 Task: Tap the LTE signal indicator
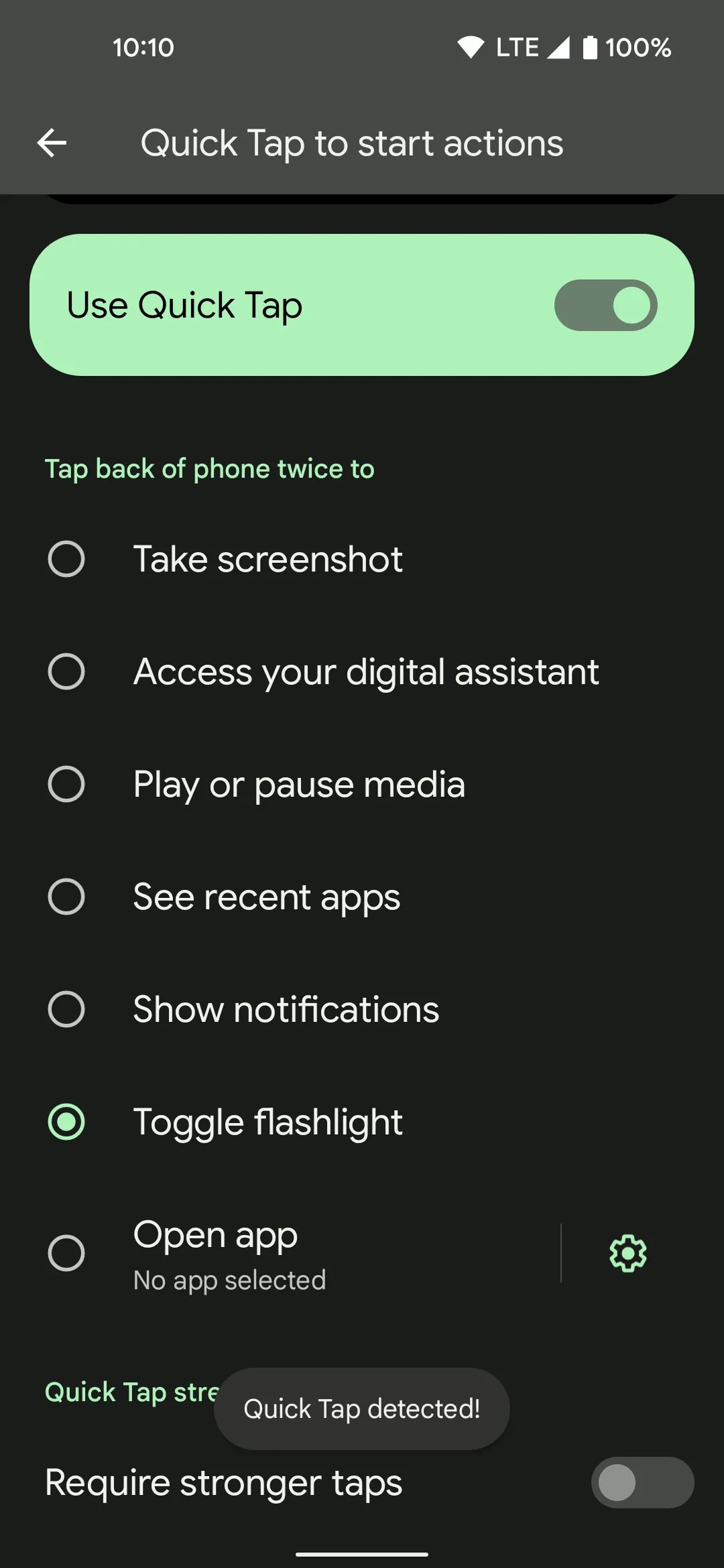click(516, 47)
